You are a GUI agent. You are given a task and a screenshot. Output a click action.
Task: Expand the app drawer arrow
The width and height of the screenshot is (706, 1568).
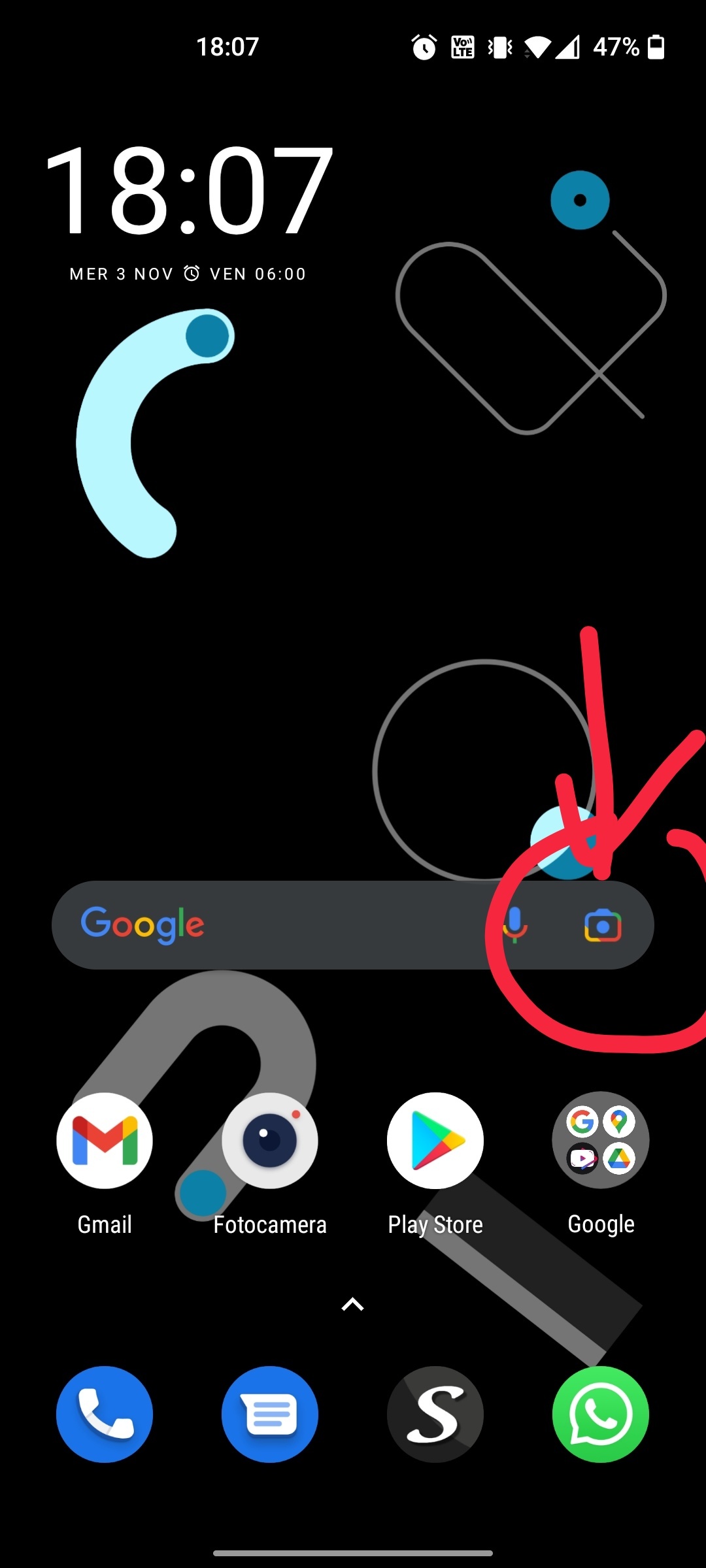(353, 1304)
